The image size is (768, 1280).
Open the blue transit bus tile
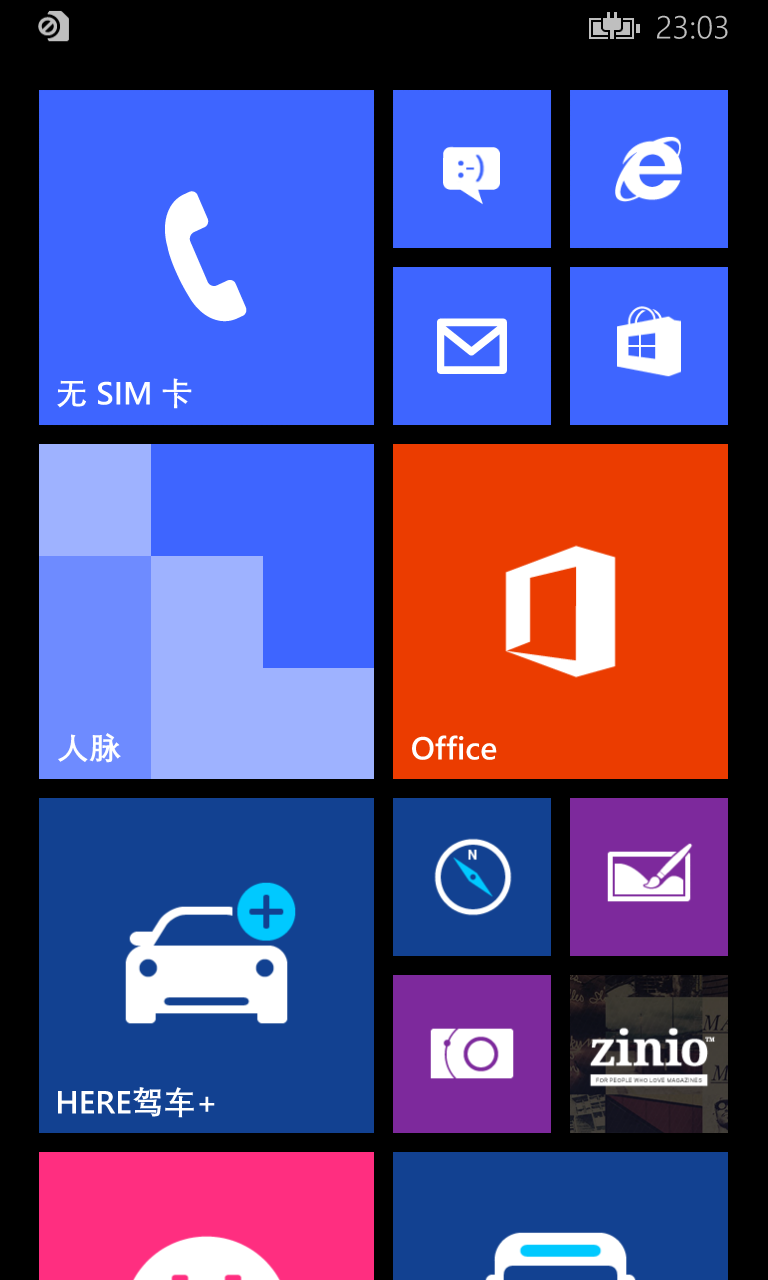click(x=560, y=1216)
